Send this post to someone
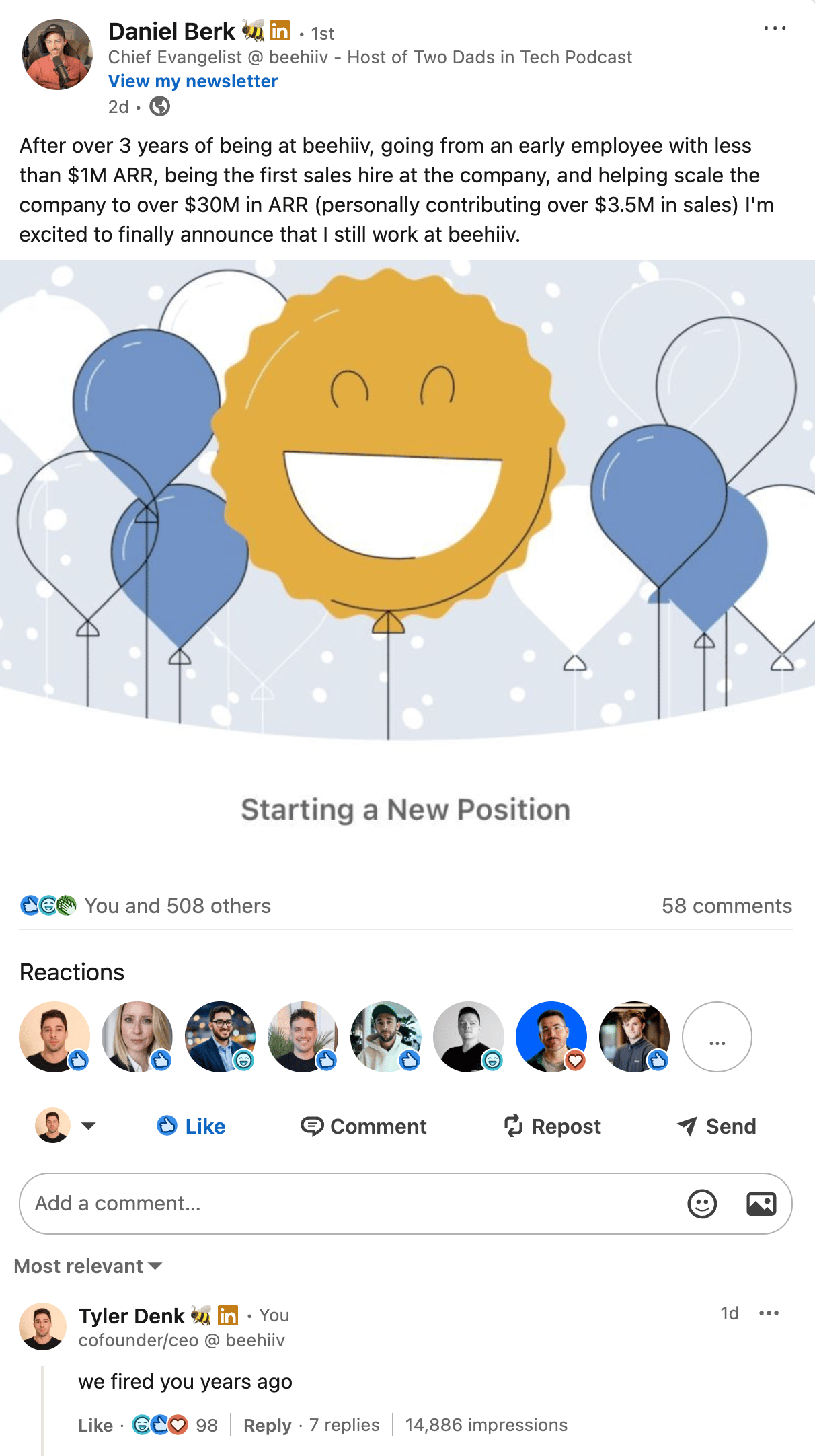 click(x=716, y=1126)
